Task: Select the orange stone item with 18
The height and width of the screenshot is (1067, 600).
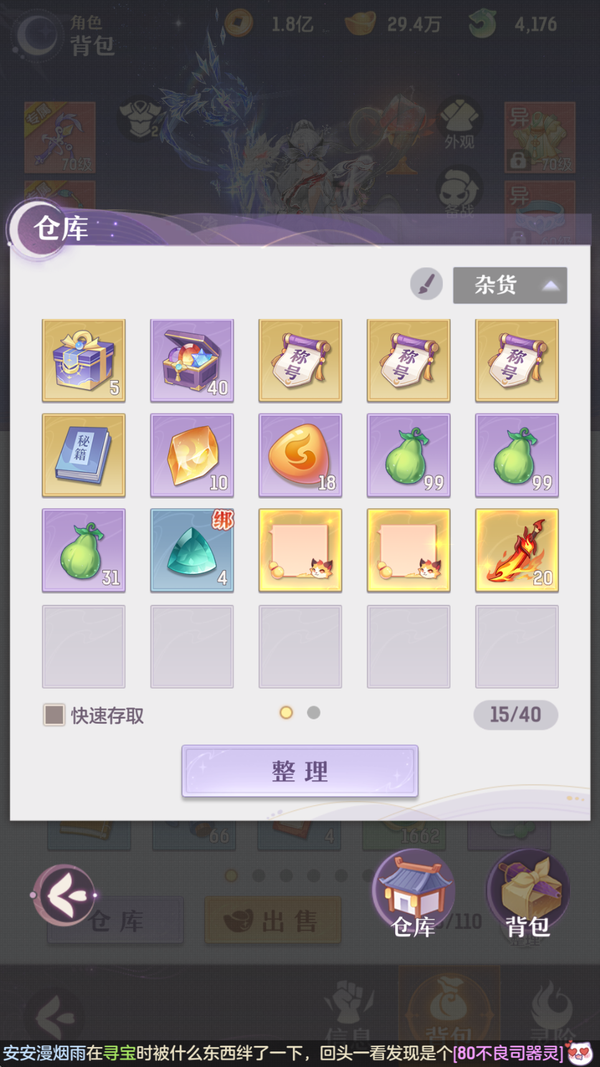Action: [x=300, y=455]
